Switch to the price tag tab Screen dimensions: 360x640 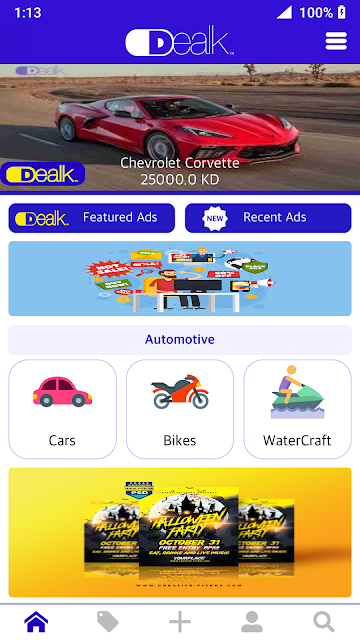click(108, 622)
